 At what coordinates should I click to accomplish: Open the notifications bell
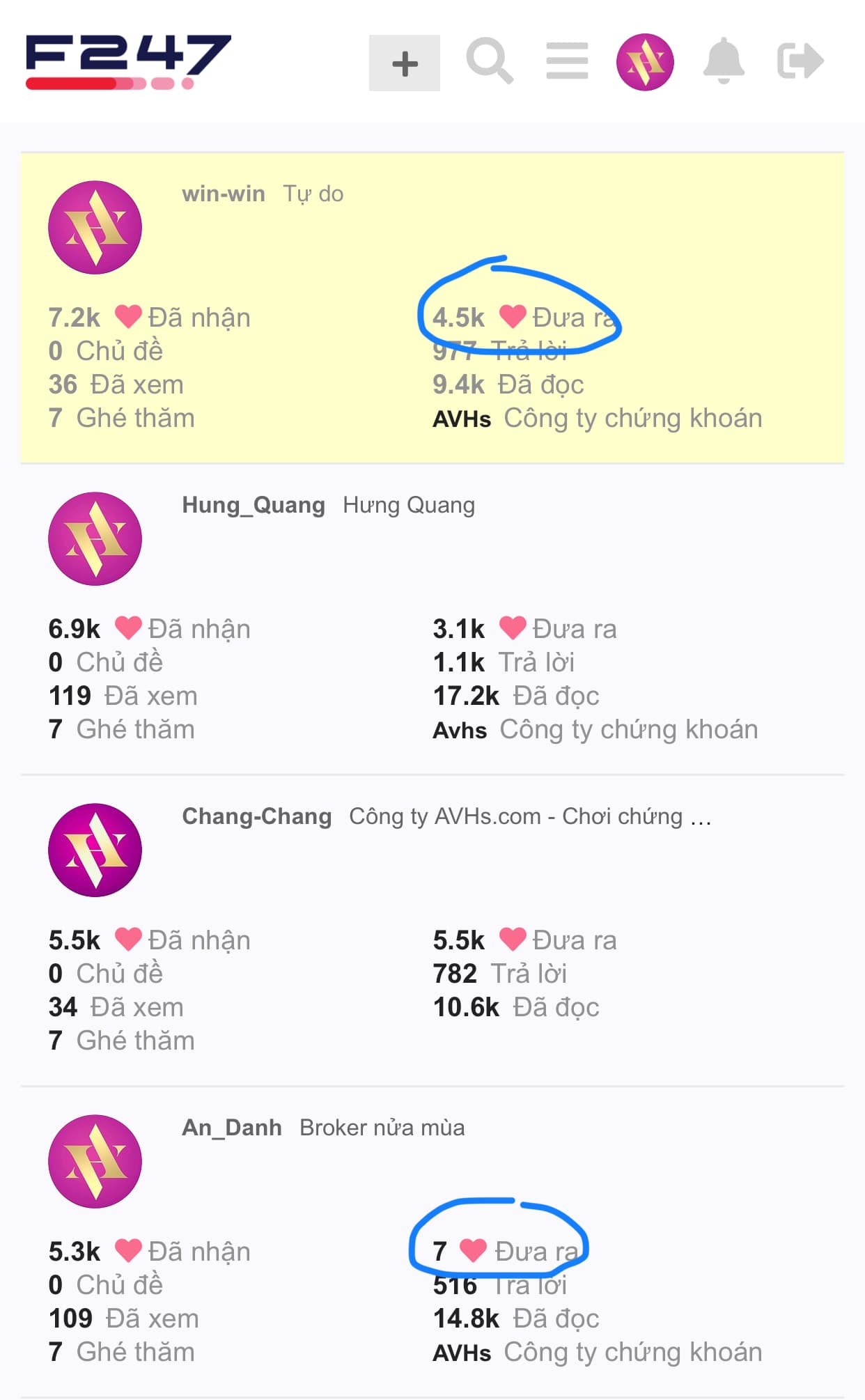724,61
